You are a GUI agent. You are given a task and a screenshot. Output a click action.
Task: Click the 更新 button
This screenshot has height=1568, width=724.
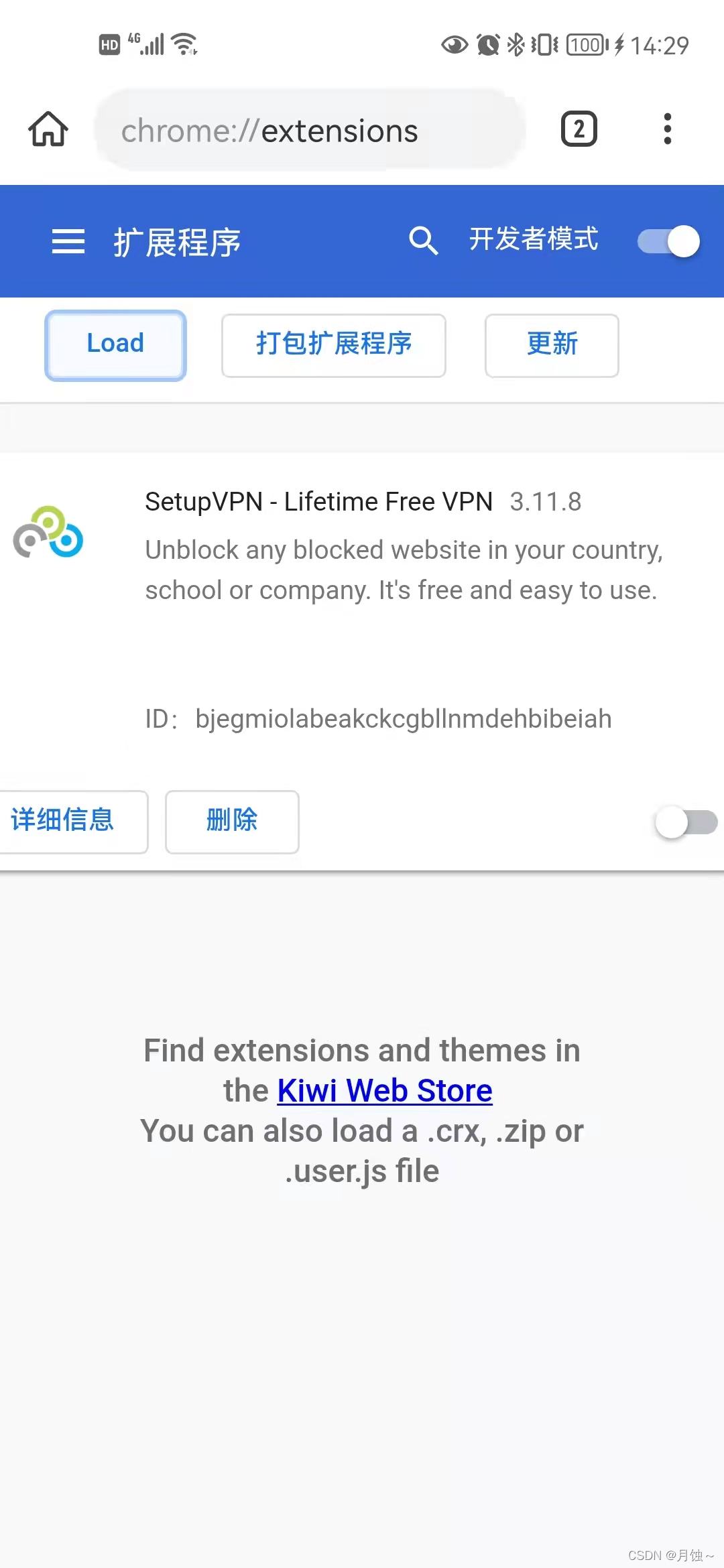[551, 344]
